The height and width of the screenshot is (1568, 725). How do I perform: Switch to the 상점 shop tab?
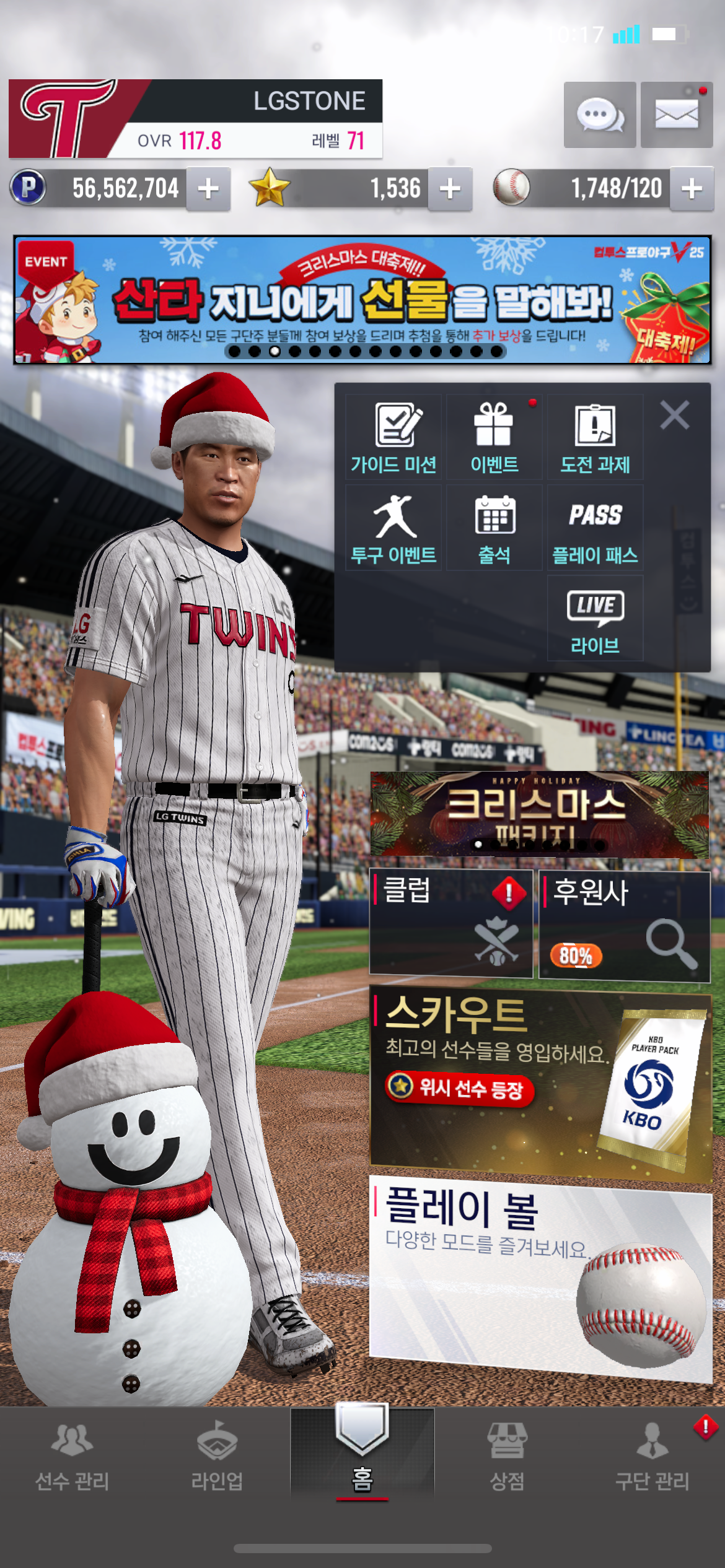[507, 1455]
